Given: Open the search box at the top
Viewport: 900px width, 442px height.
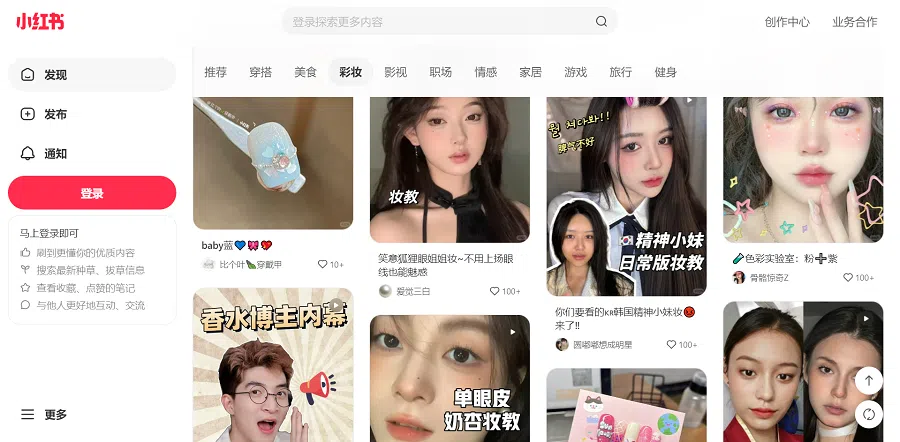Looking at the screenshot, I should 440,21.
